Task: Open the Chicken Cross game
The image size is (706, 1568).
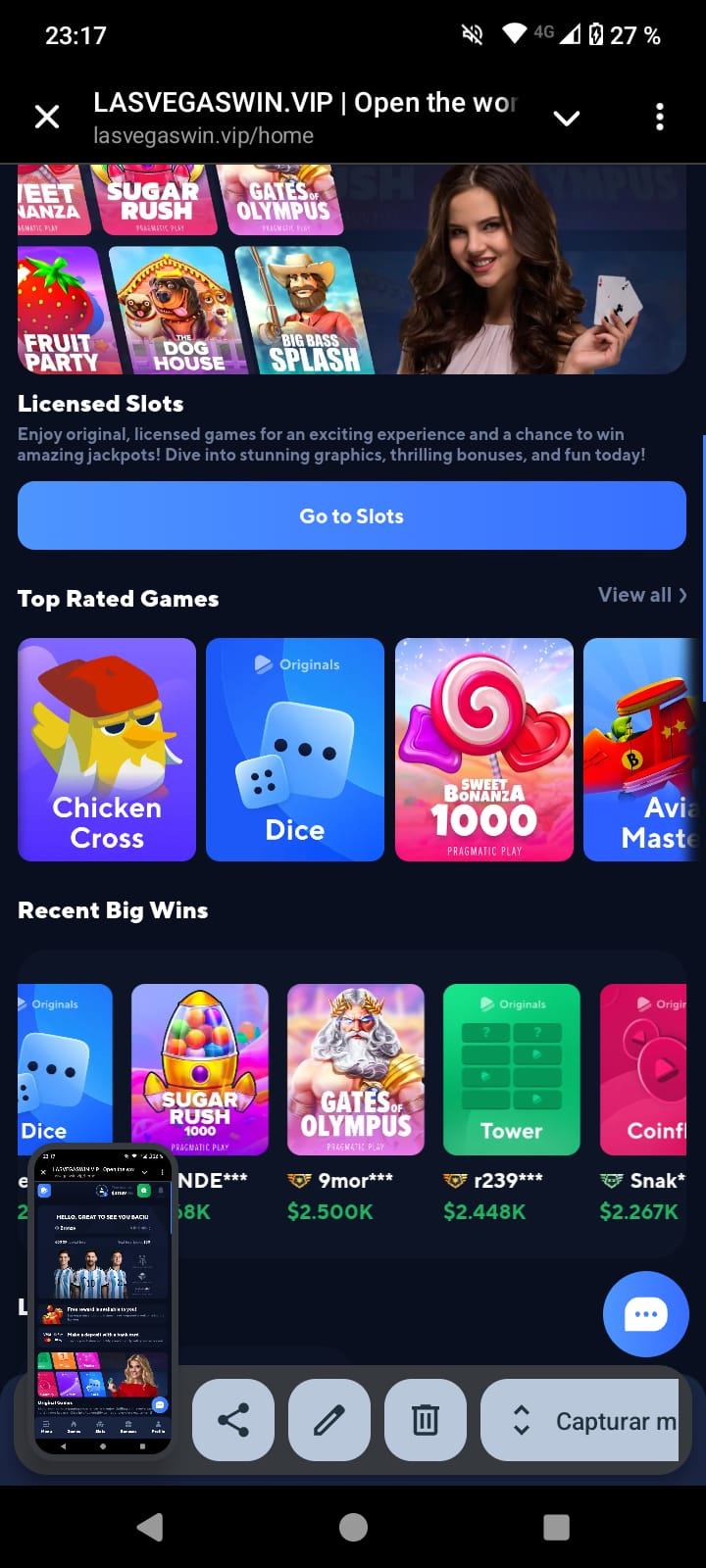Action: pyautogui.click(x=107, y=750)
